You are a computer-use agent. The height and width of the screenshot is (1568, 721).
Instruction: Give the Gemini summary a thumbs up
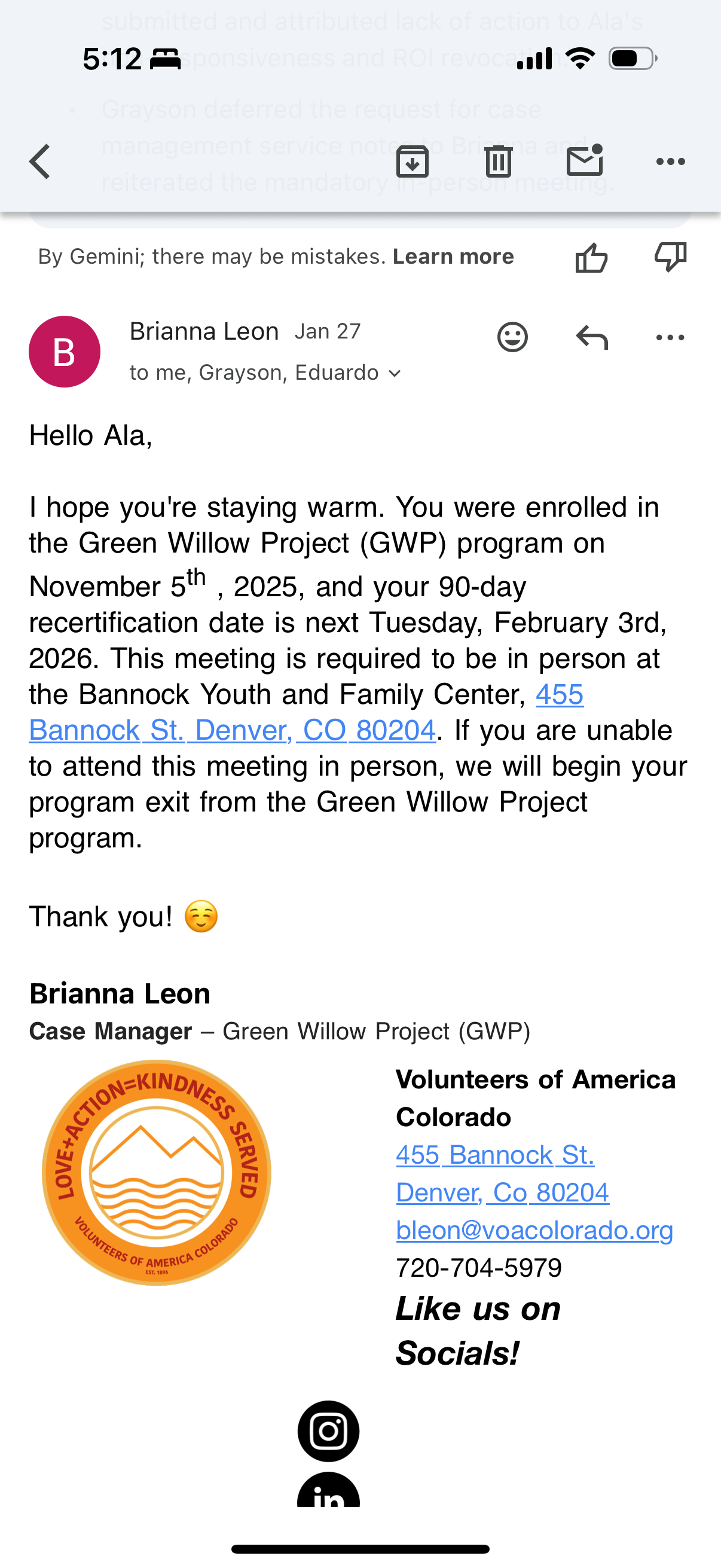click(x=591, y=258)
